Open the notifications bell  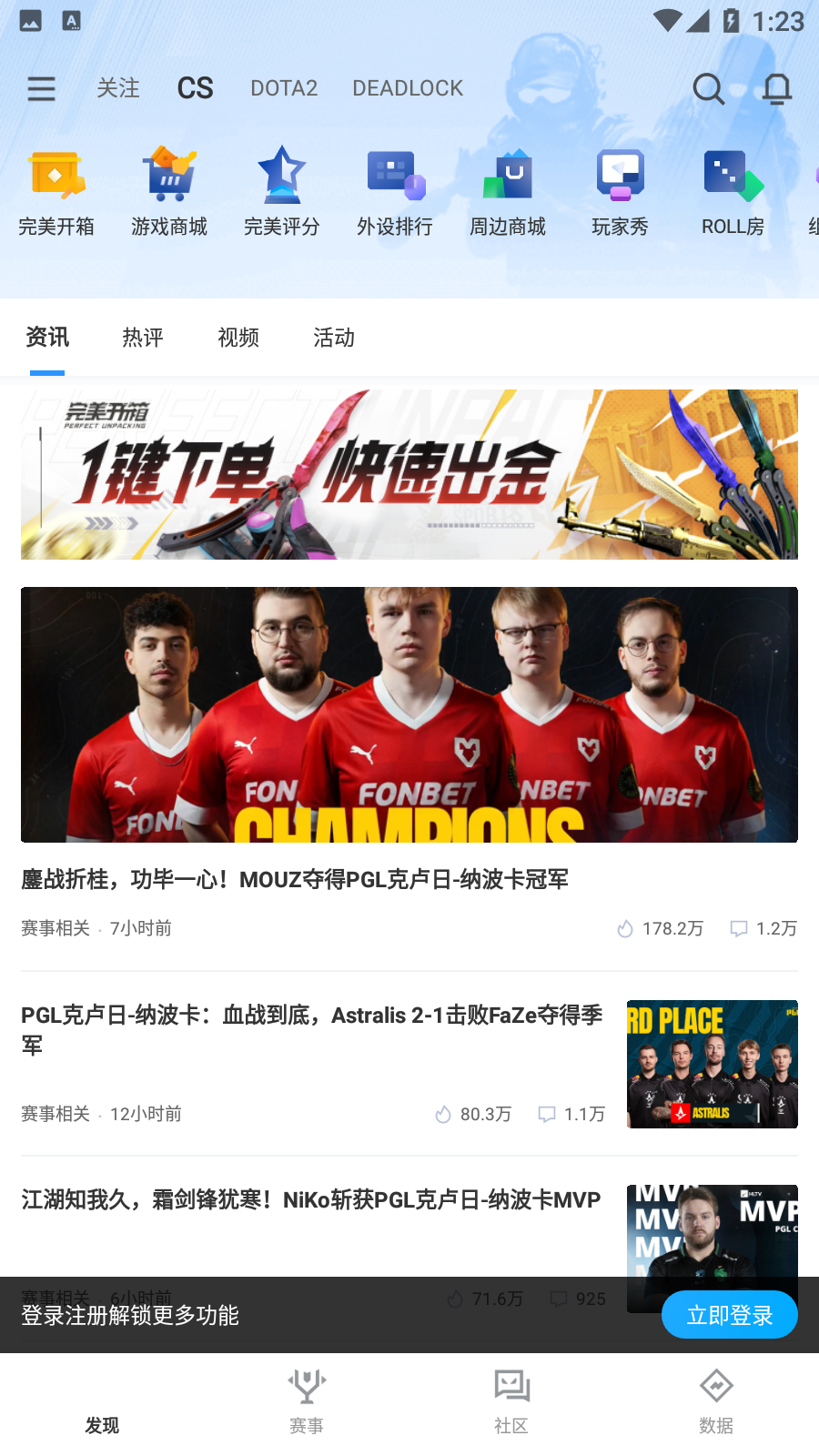click(x=776, y=88)
